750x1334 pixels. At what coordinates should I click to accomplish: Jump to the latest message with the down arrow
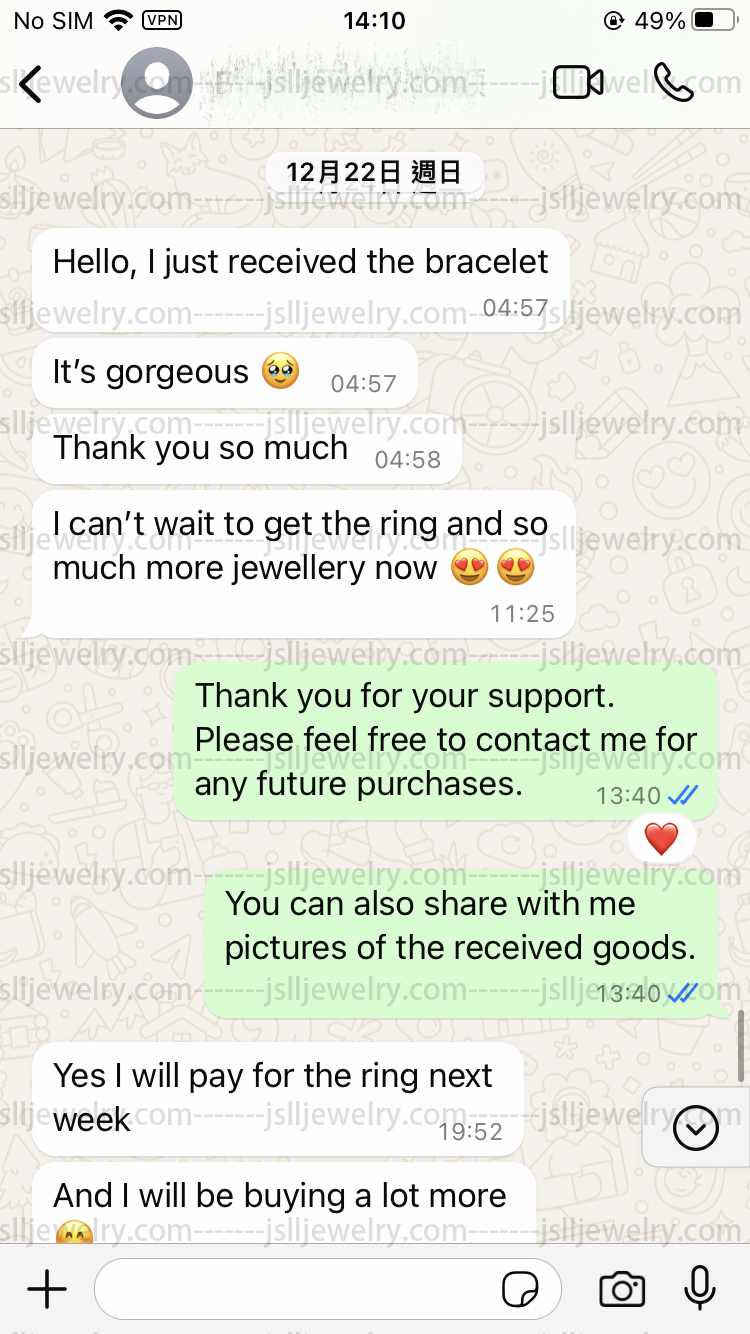[x=696, y=1129]
